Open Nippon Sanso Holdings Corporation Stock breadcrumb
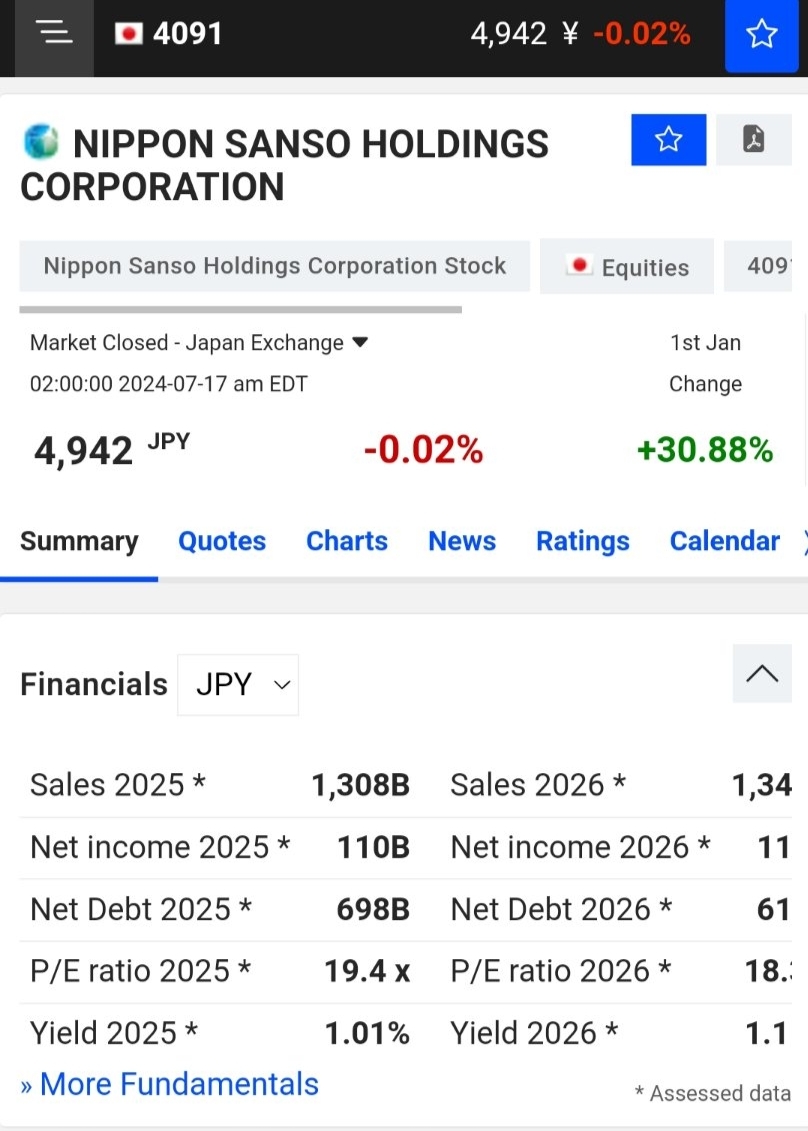This screenshot has width=808, height=1131. [275, 266]
